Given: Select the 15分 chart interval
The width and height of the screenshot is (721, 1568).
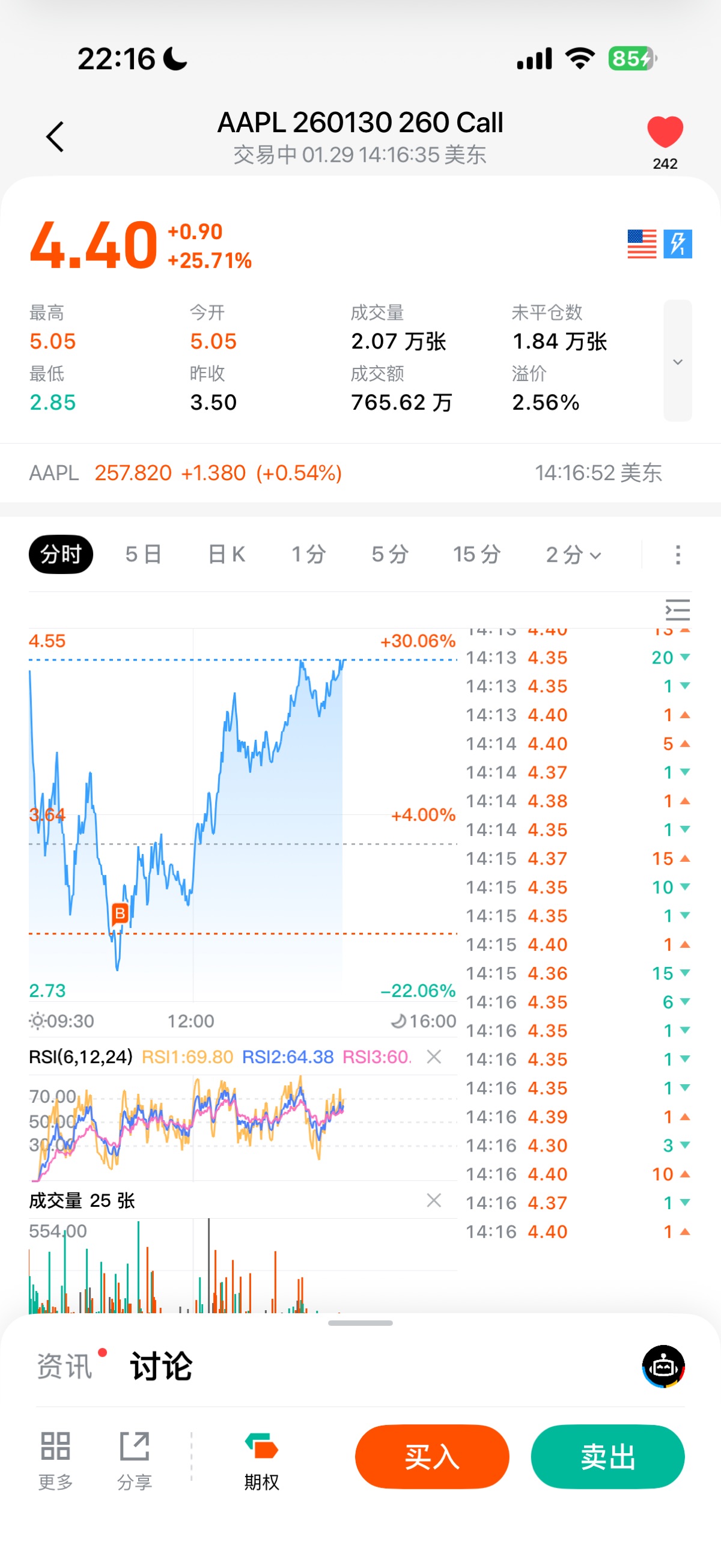Looking at the screenshot, I should coord(476,555).
